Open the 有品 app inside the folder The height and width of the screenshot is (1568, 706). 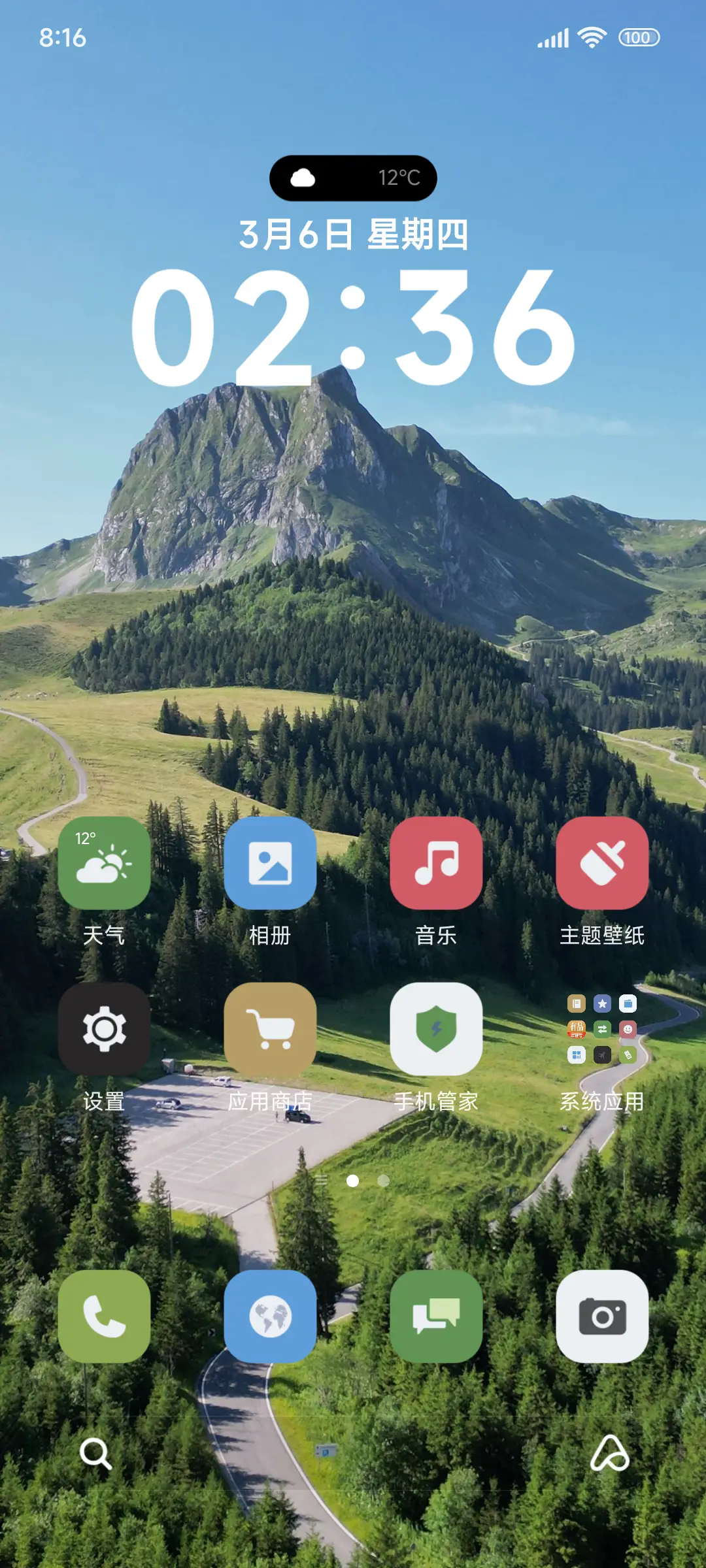click(x=576, y=1029)
